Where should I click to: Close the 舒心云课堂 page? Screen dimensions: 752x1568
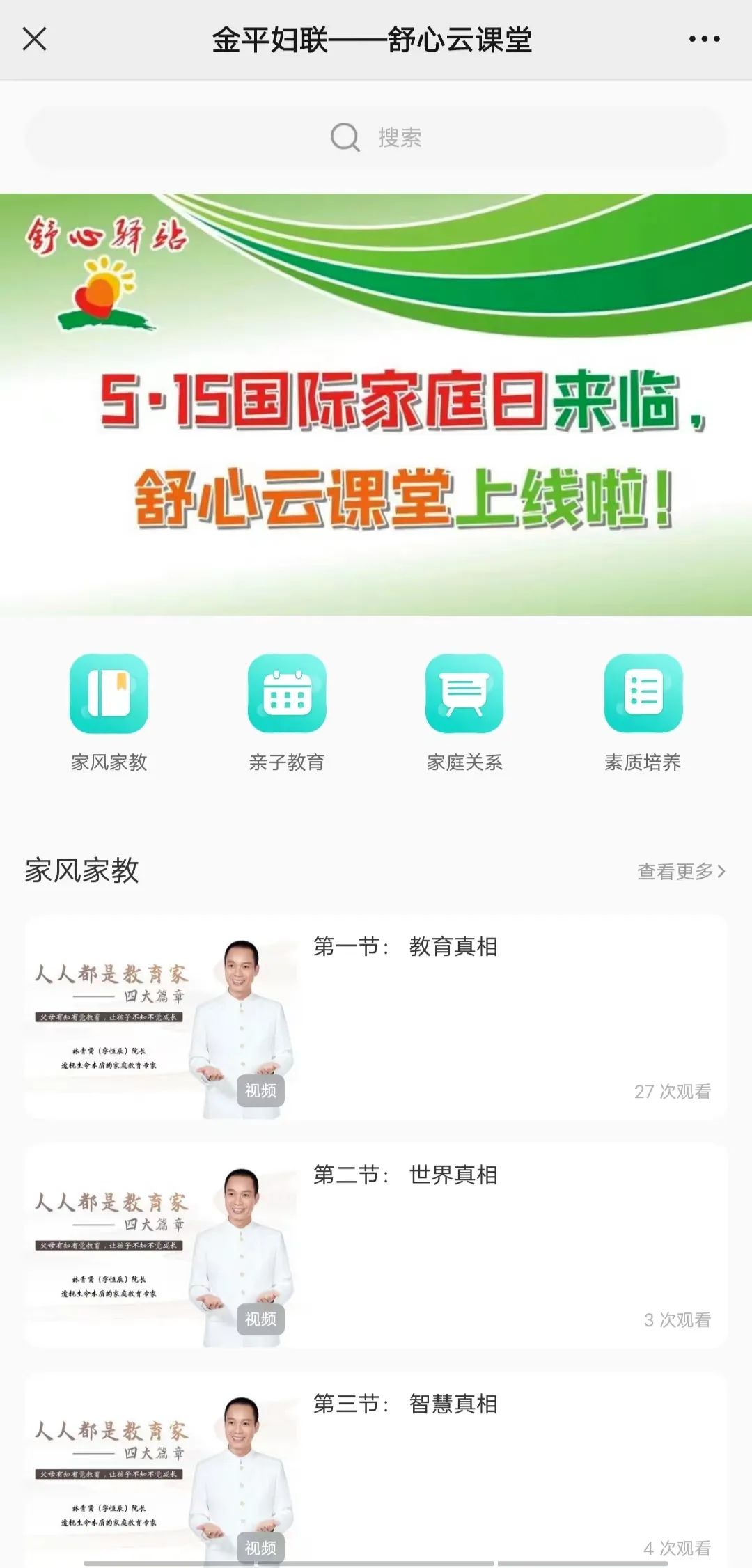pos(34,39)
